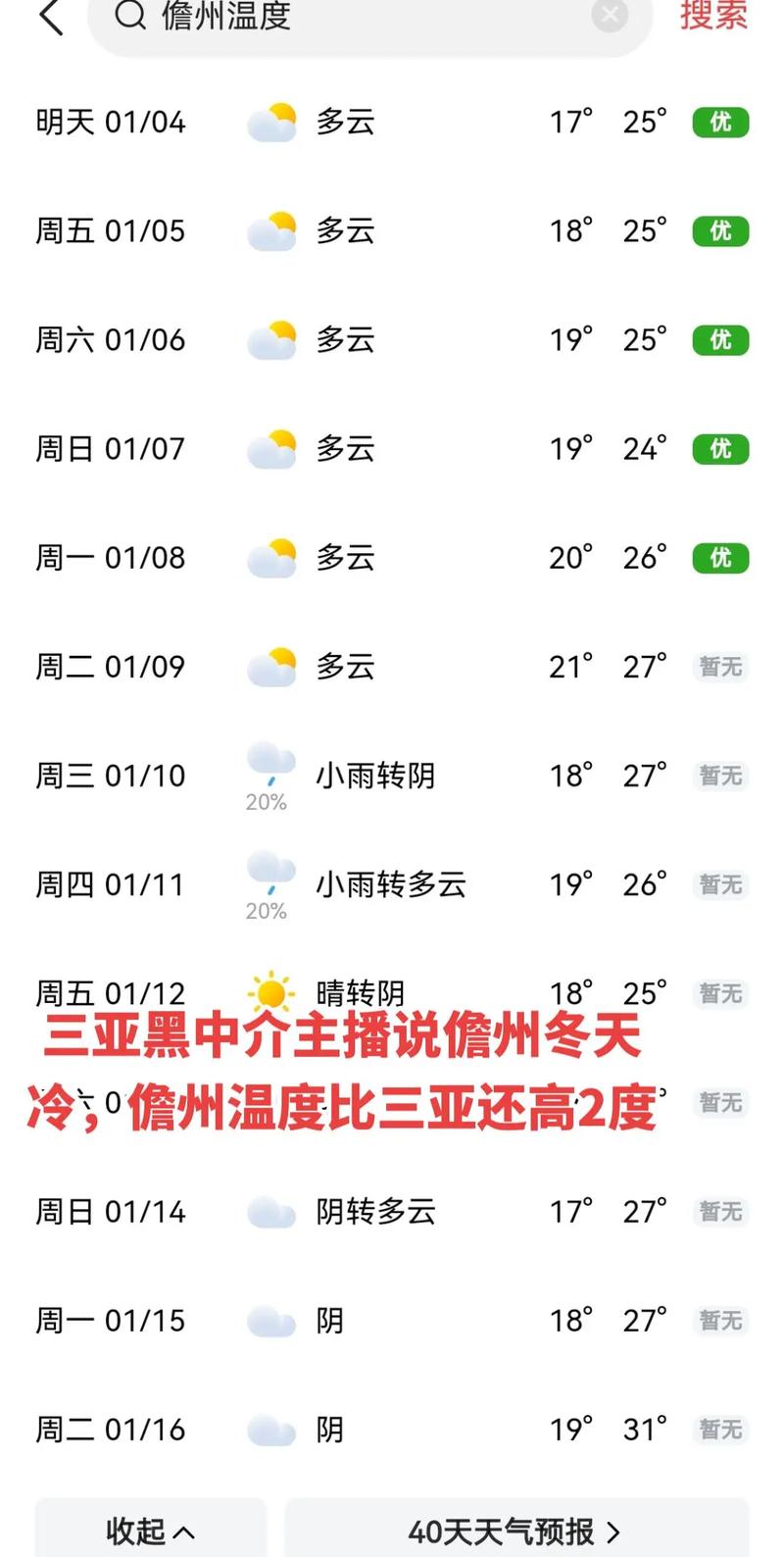Clear the search text with the × icon

pyautogui.click(x=610, y=15)
